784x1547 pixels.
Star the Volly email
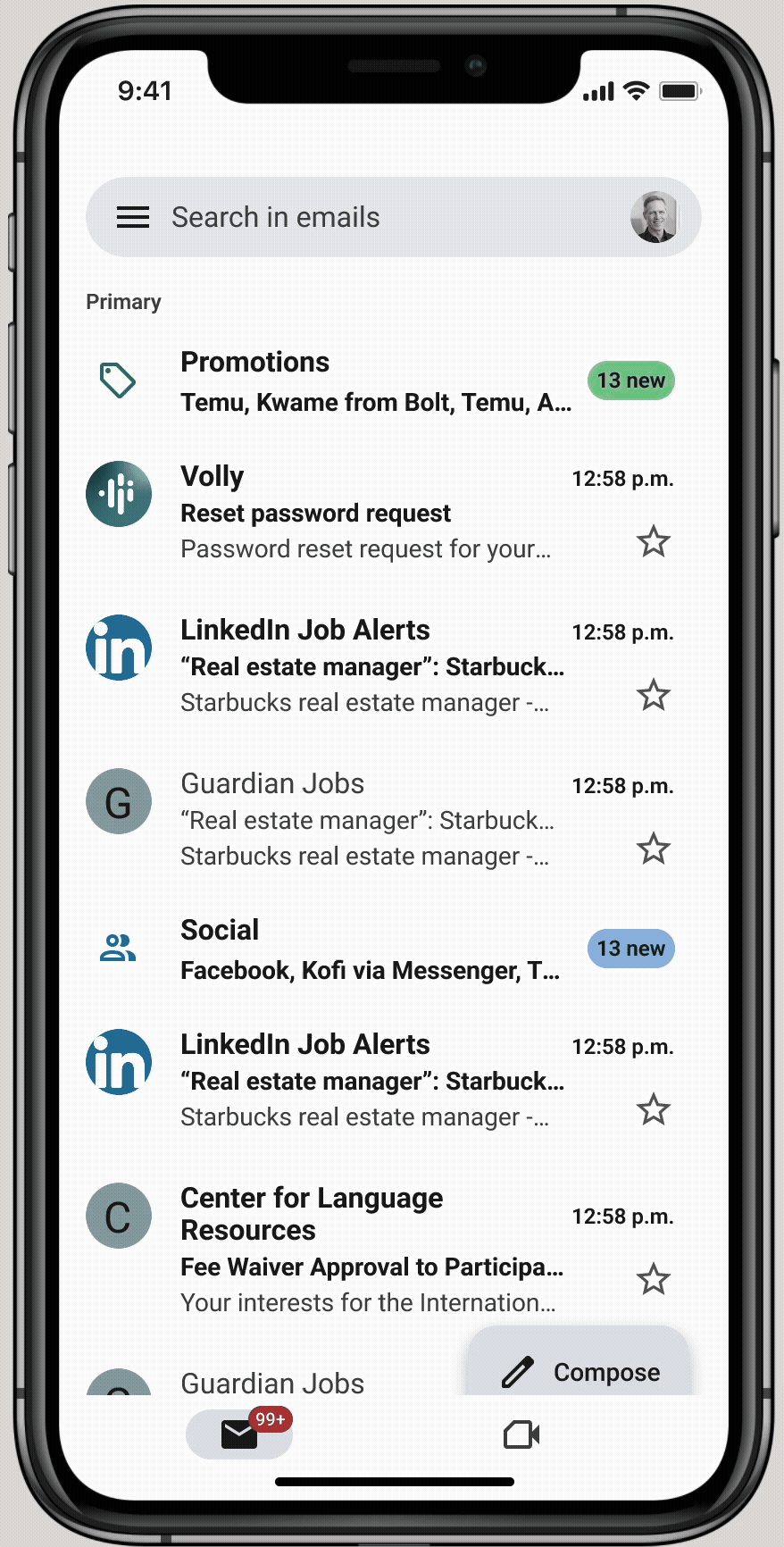coord(654,541)
